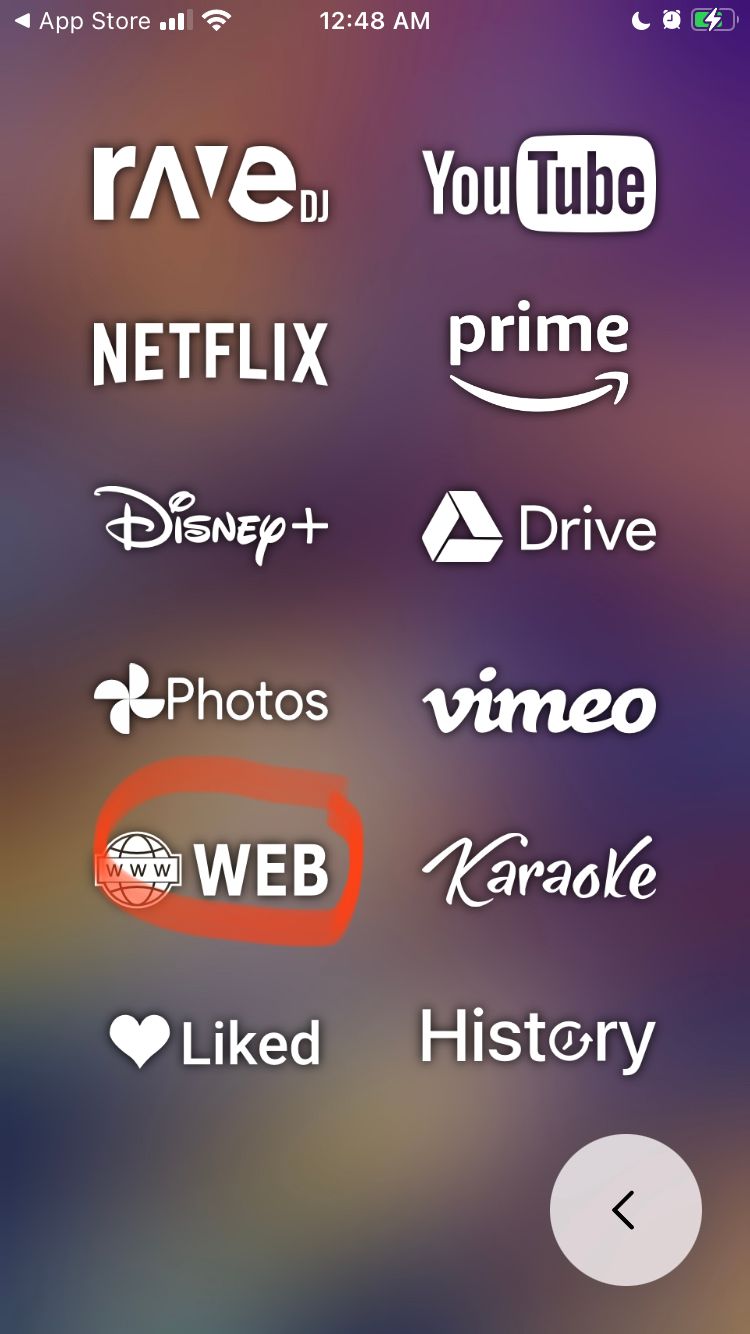Choose Netflix to watch together

coord(211,354)
